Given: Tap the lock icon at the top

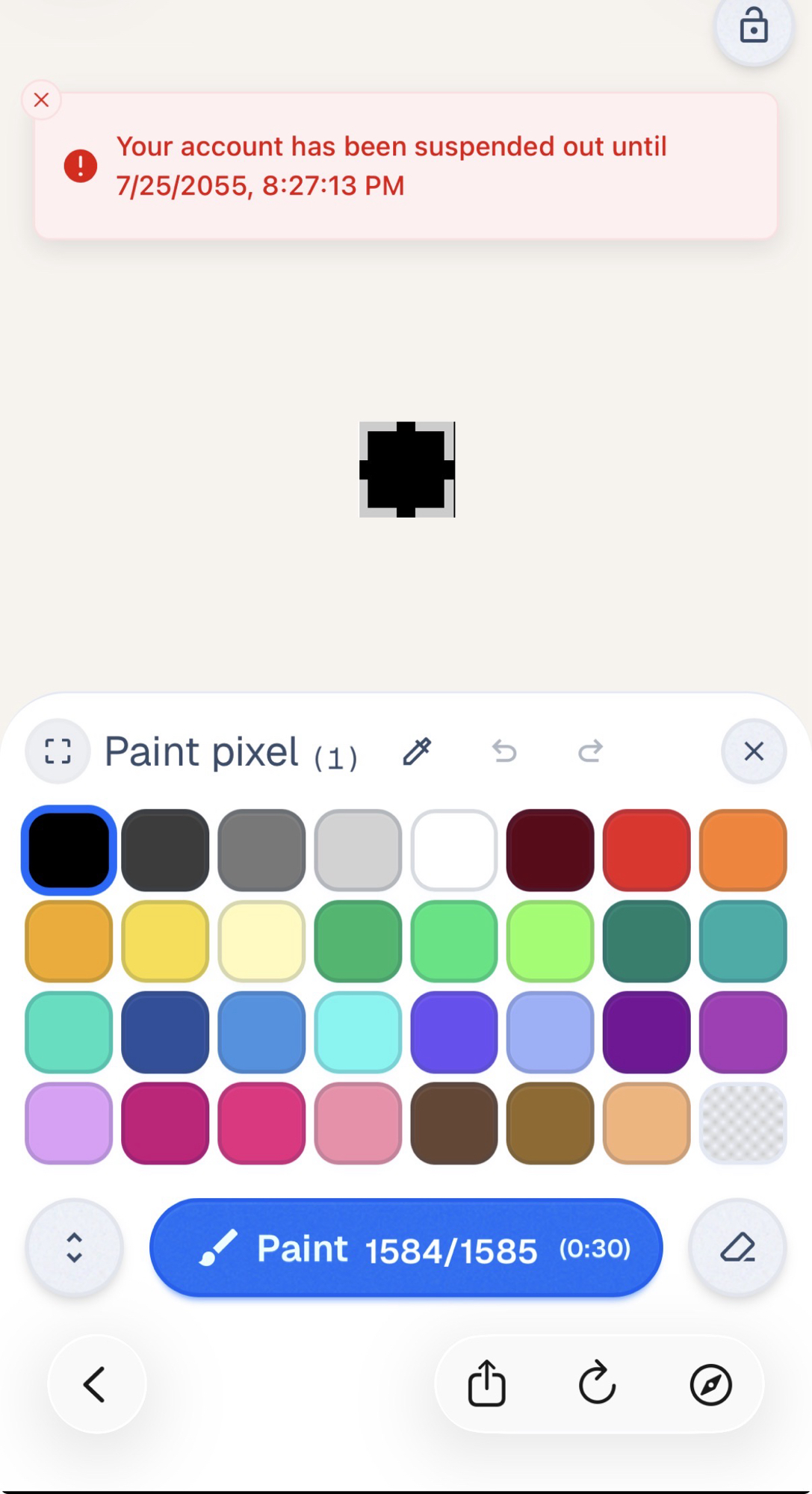Looking at the screenshot, I should pos(753,27).
